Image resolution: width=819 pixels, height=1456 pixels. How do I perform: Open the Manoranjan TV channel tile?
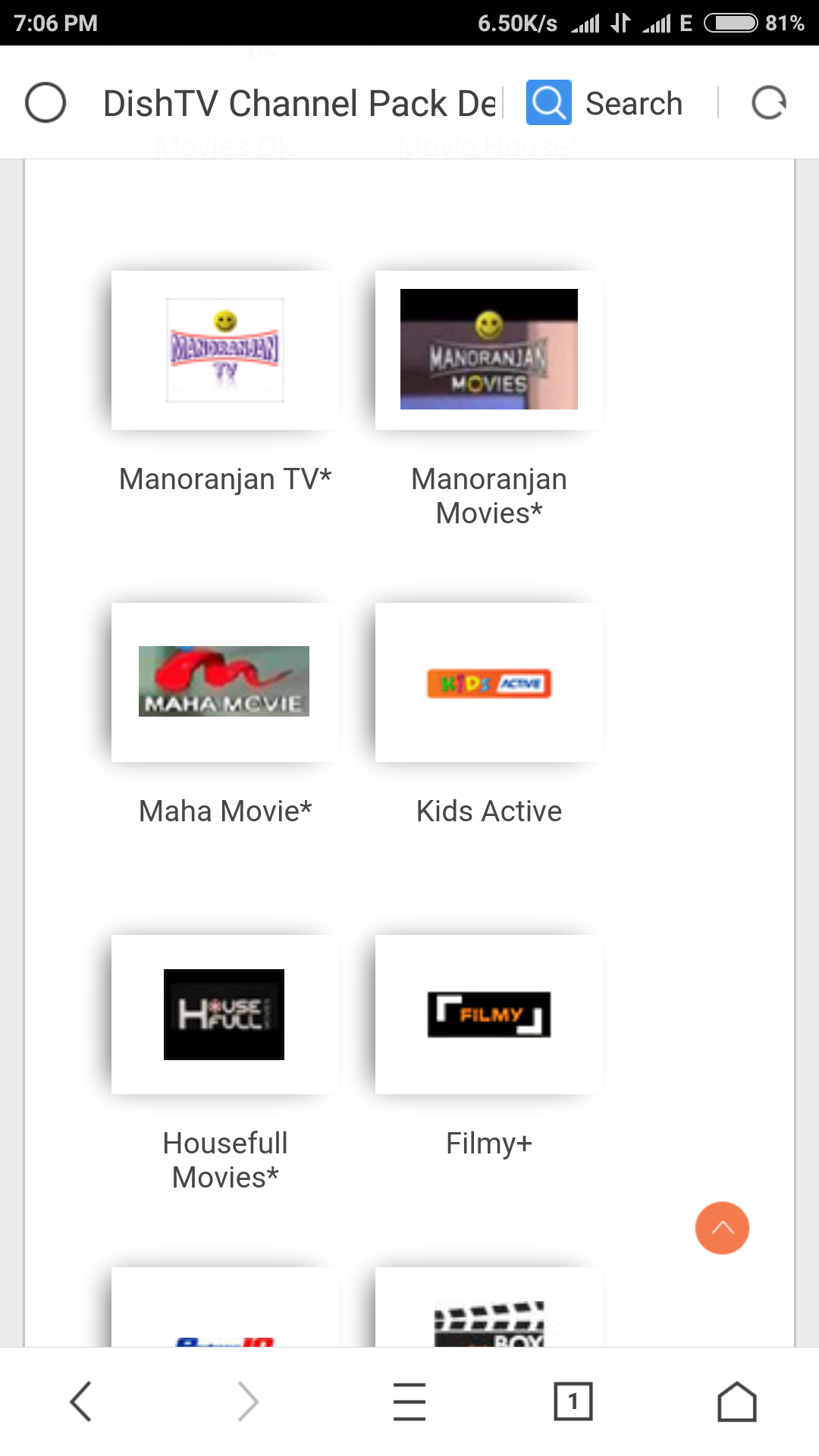coord(224,350)
